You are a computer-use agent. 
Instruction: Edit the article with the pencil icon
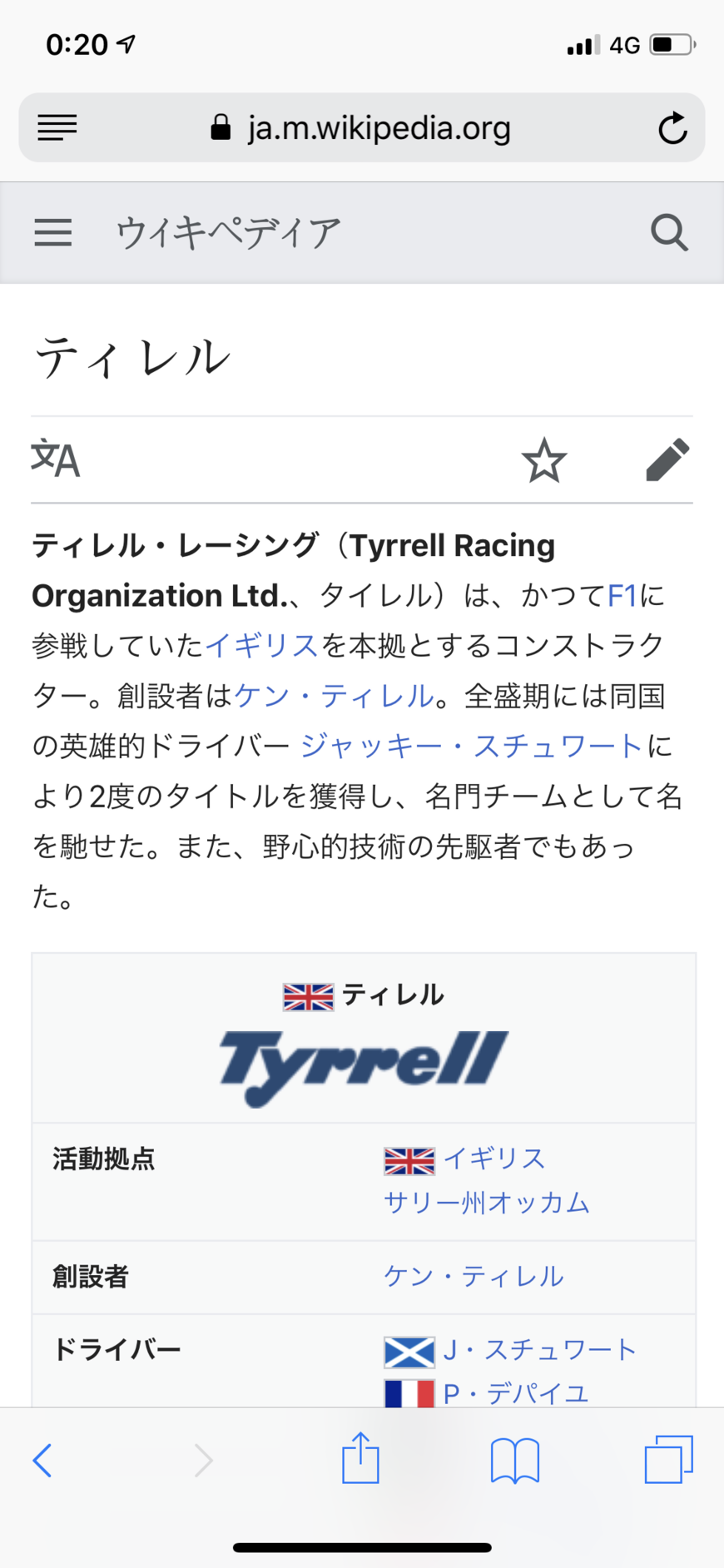pyautogui.click(x=667, y=459)
